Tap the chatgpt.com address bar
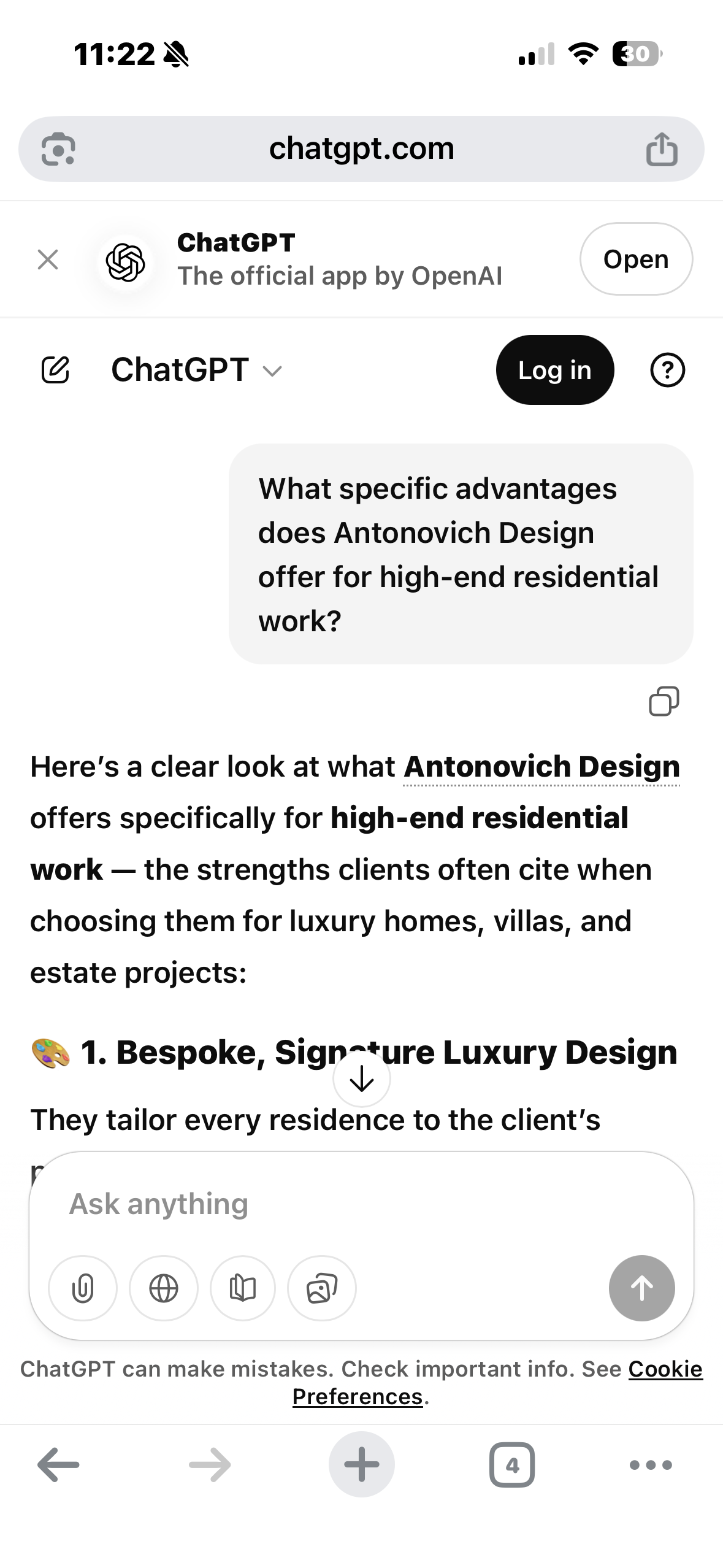 tap(361, 149)
